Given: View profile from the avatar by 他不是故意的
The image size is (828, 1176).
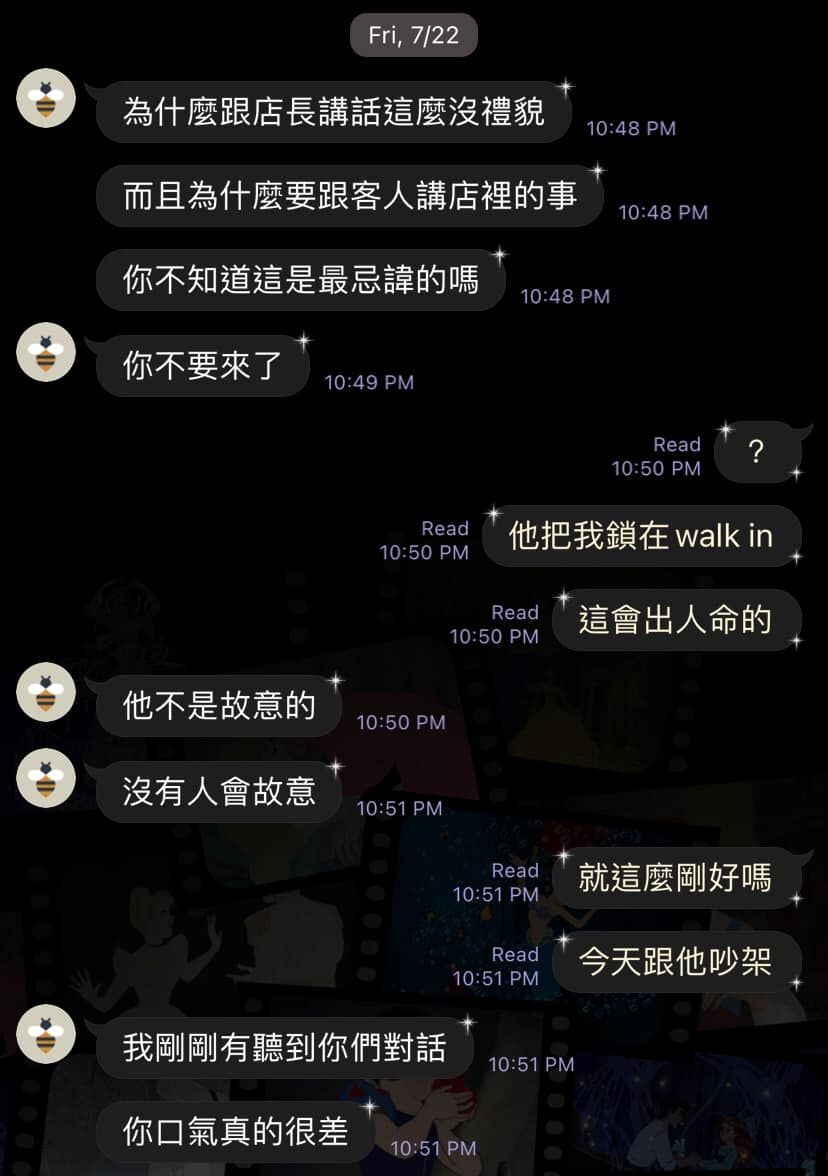Looking at the screenshot, I should click(x=46, y=692).
